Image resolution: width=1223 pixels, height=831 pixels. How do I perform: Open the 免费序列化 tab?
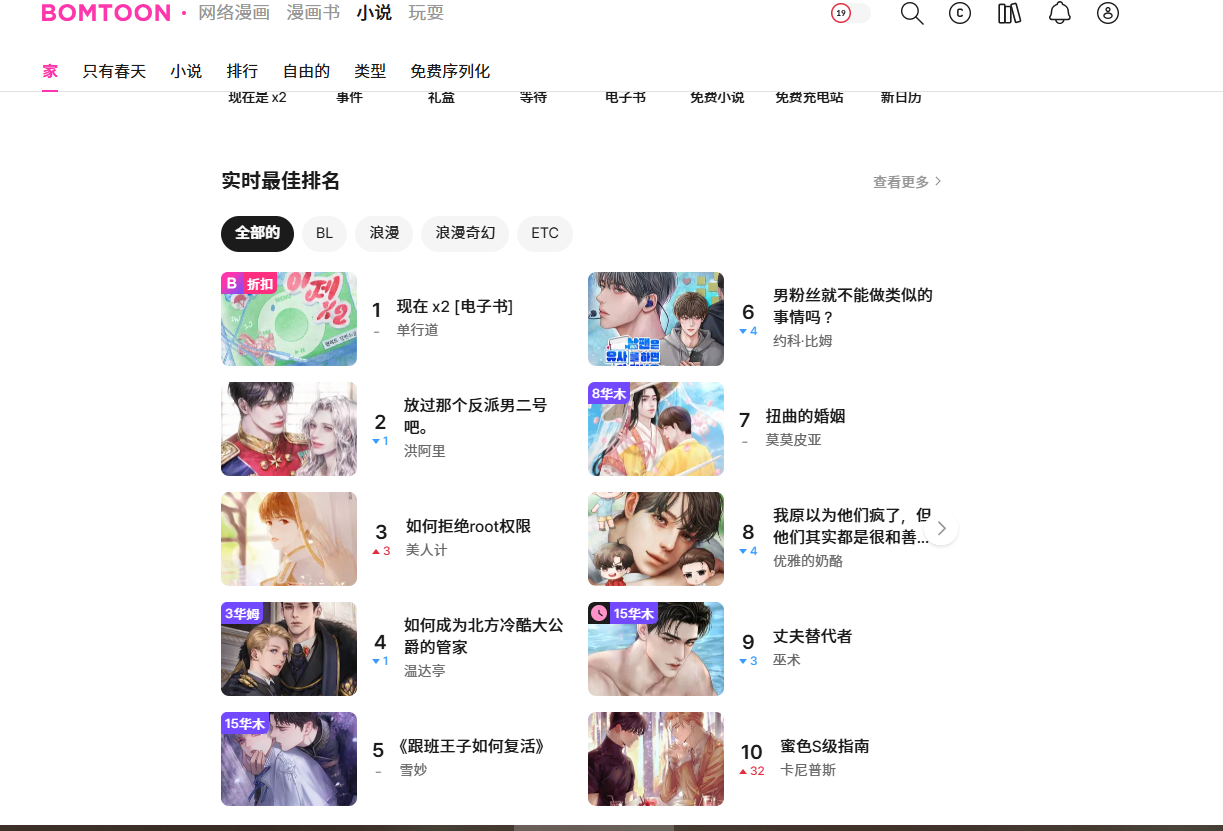pos(450,71)
